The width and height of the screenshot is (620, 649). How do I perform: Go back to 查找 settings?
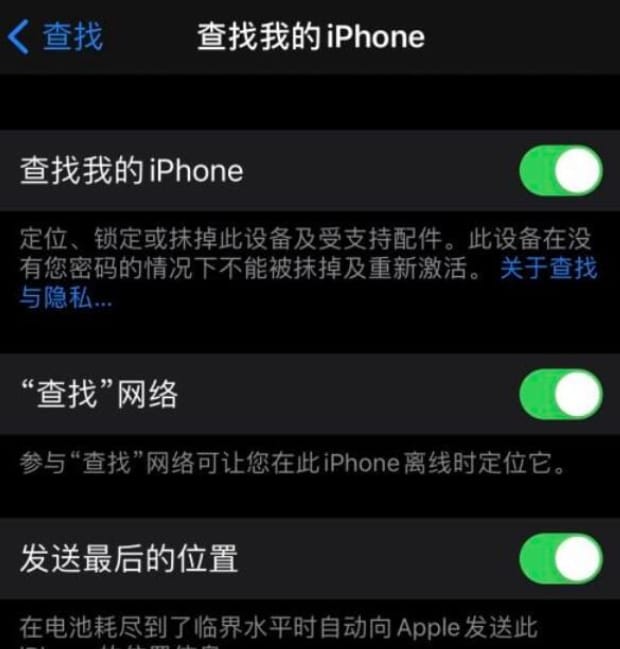click(x=55, y=37)
